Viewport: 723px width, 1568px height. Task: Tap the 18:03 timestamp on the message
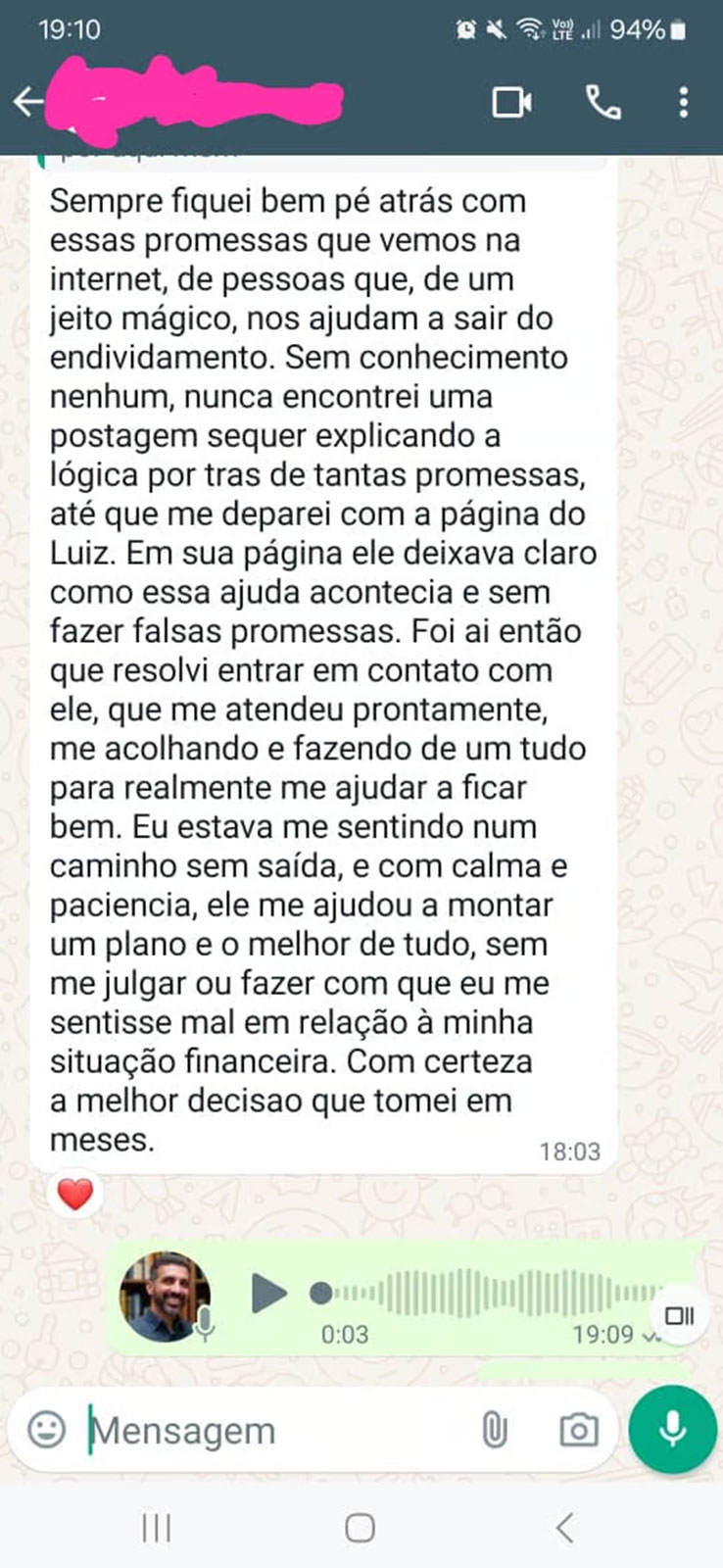[570, 1151]
